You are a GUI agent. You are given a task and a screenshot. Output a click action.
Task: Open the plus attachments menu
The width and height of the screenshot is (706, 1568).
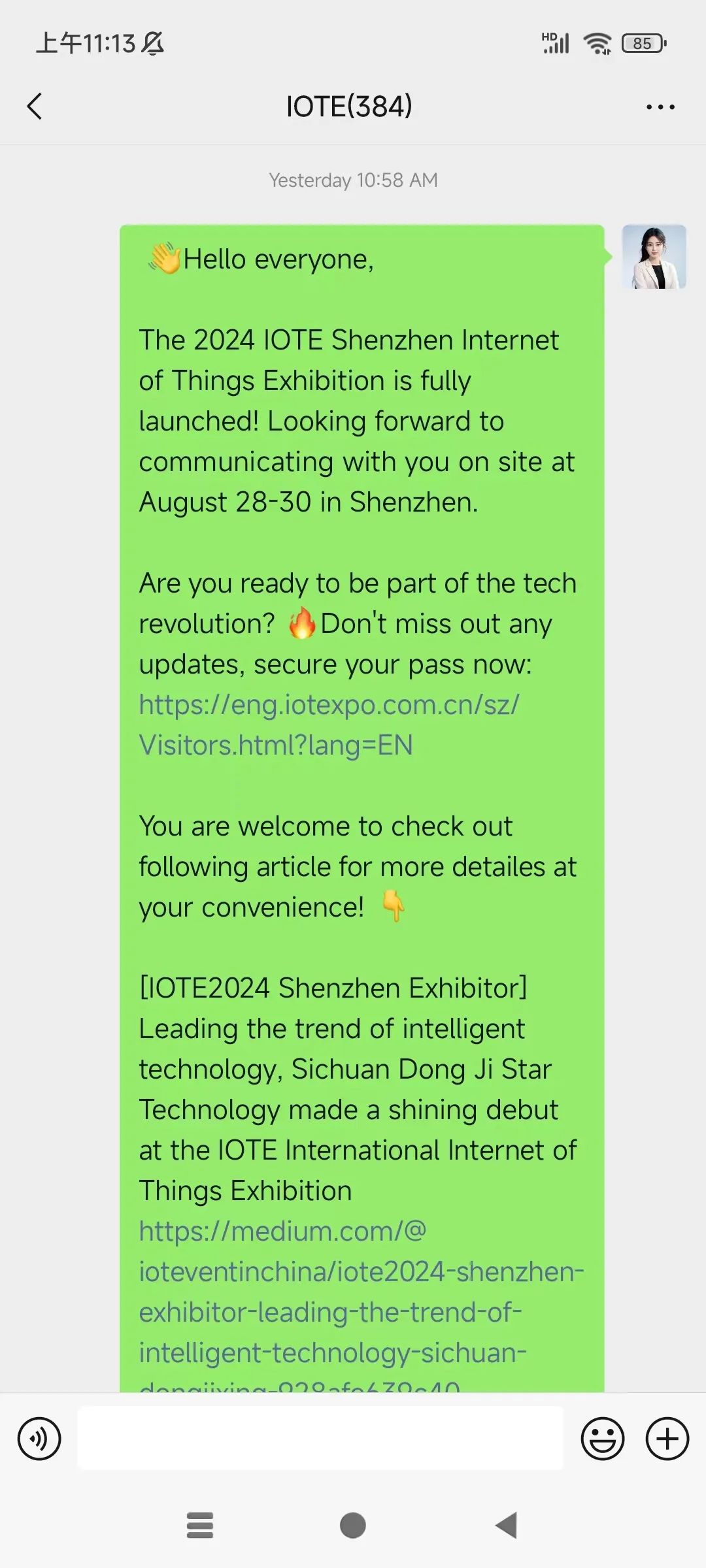click(667, 1438)
